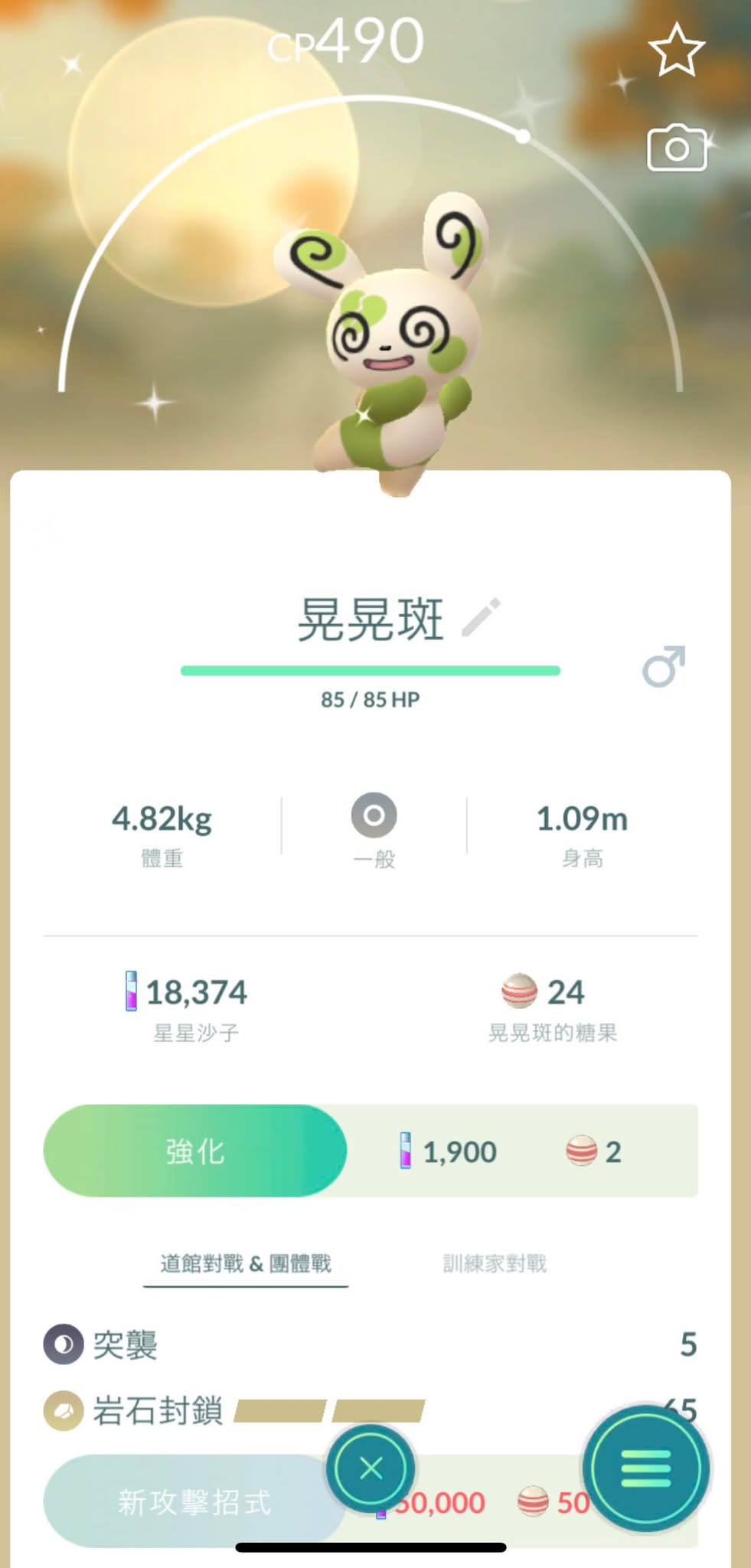The image size is (751, 1568).
Task: Switch to the 訓練家對戰 tab
Action: click(495, 1263)
